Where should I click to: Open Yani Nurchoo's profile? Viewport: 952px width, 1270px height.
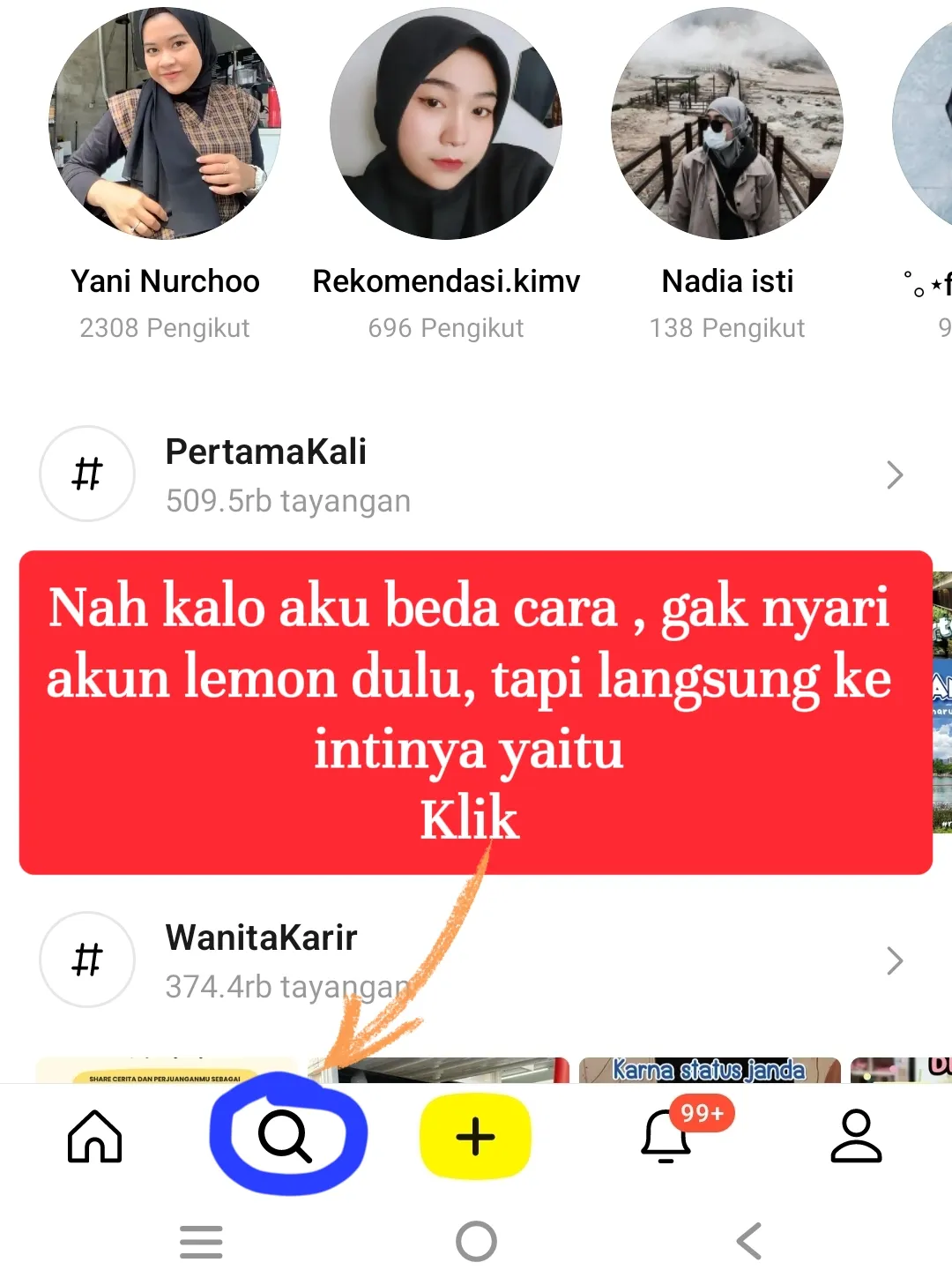click(165, 123)
